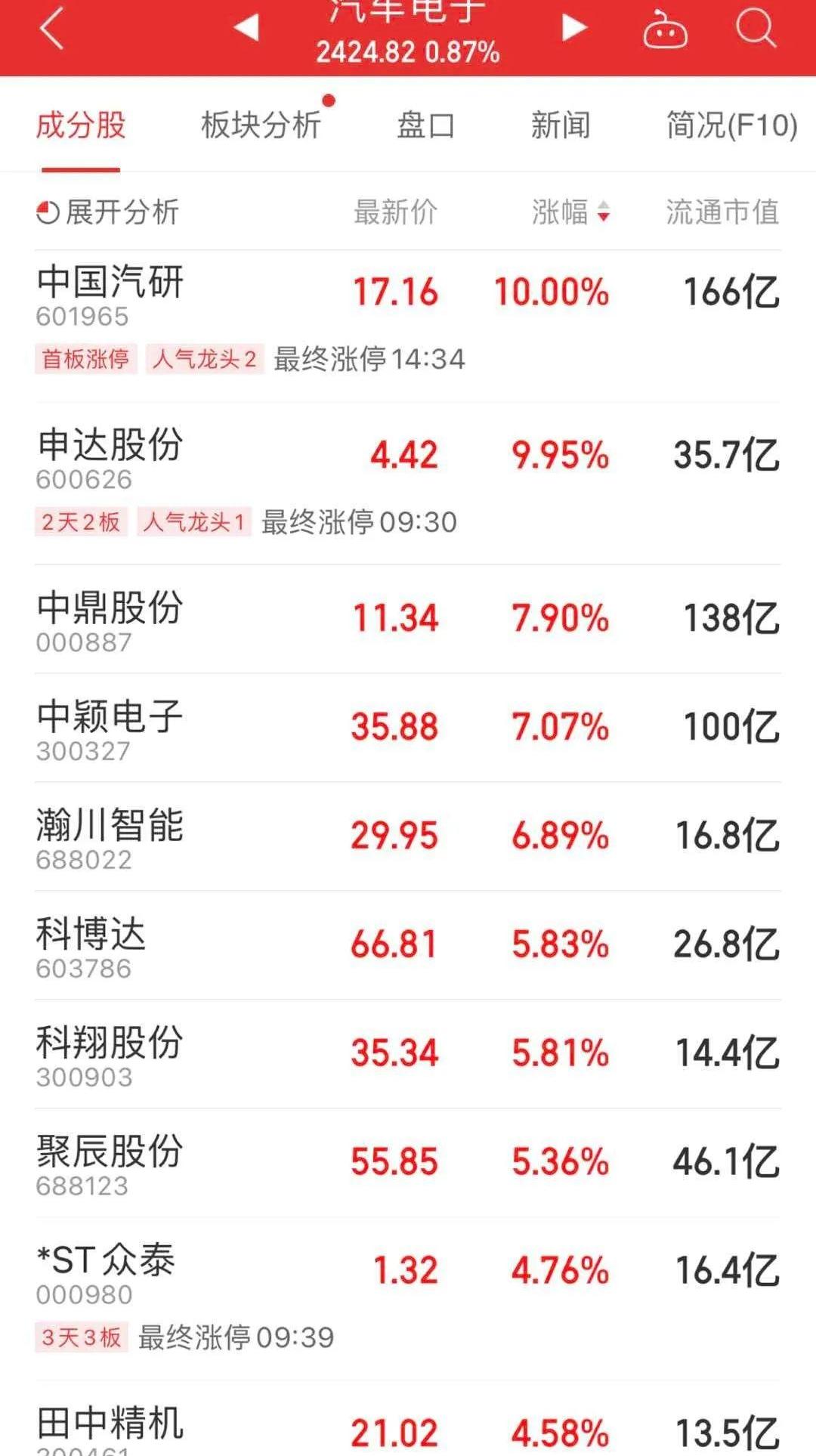Select the 成分股 tab
Screen dimensions: 816x1456
tap(81, 125)
